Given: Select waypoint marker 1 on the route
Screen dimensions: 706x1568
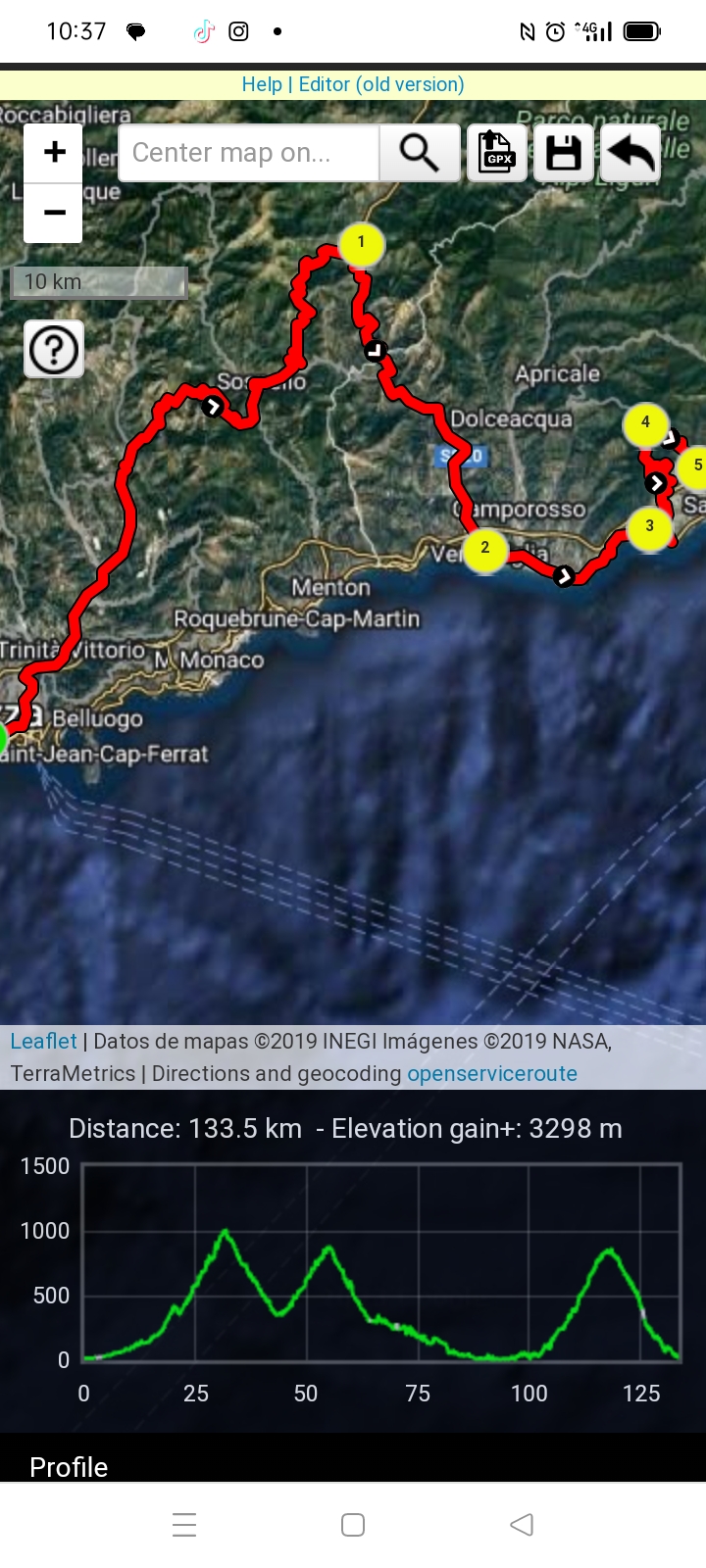Looking at the screenshot, I should [361, 243].
